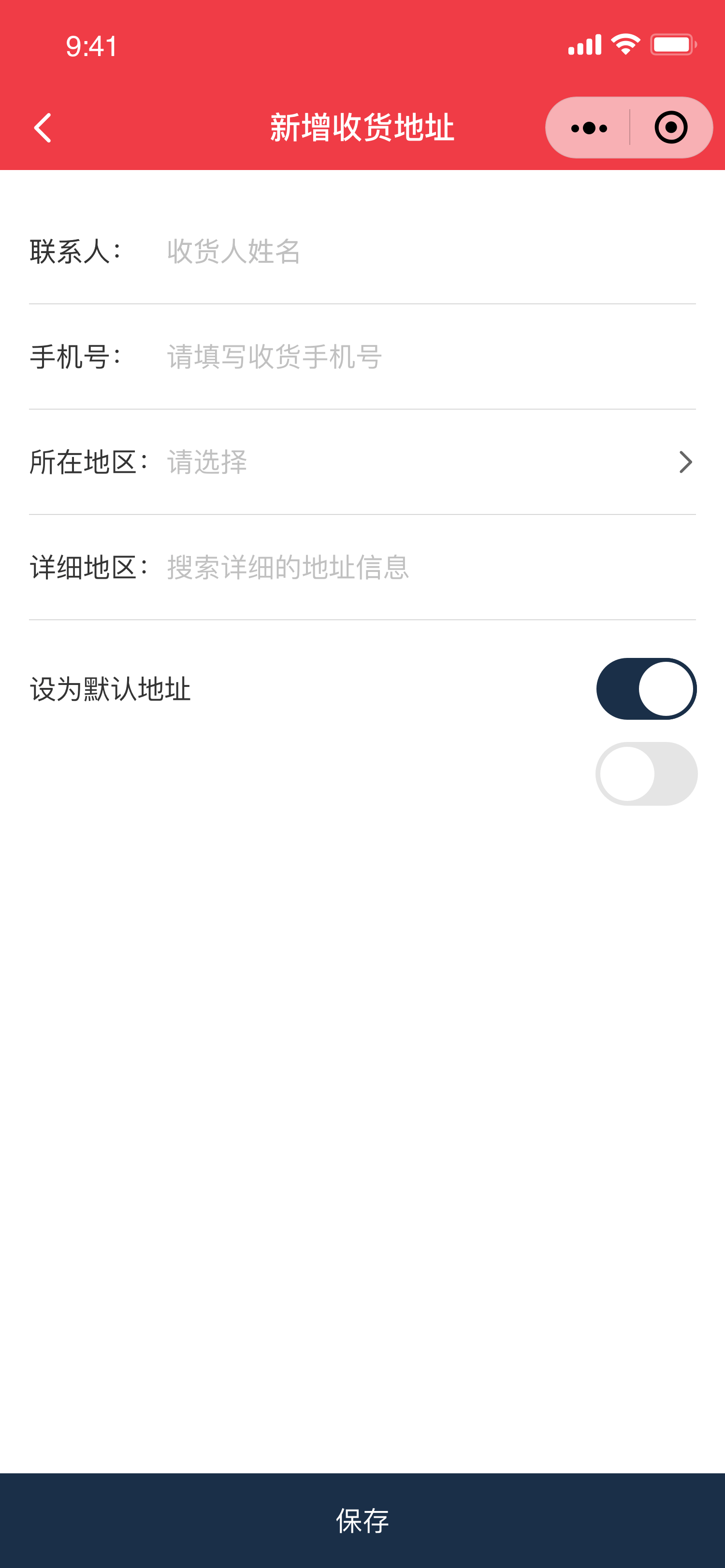This screenshot has width=725, height=1568.
Task: Focus the 手机号 phone number field
Action: tap(426, 356)
